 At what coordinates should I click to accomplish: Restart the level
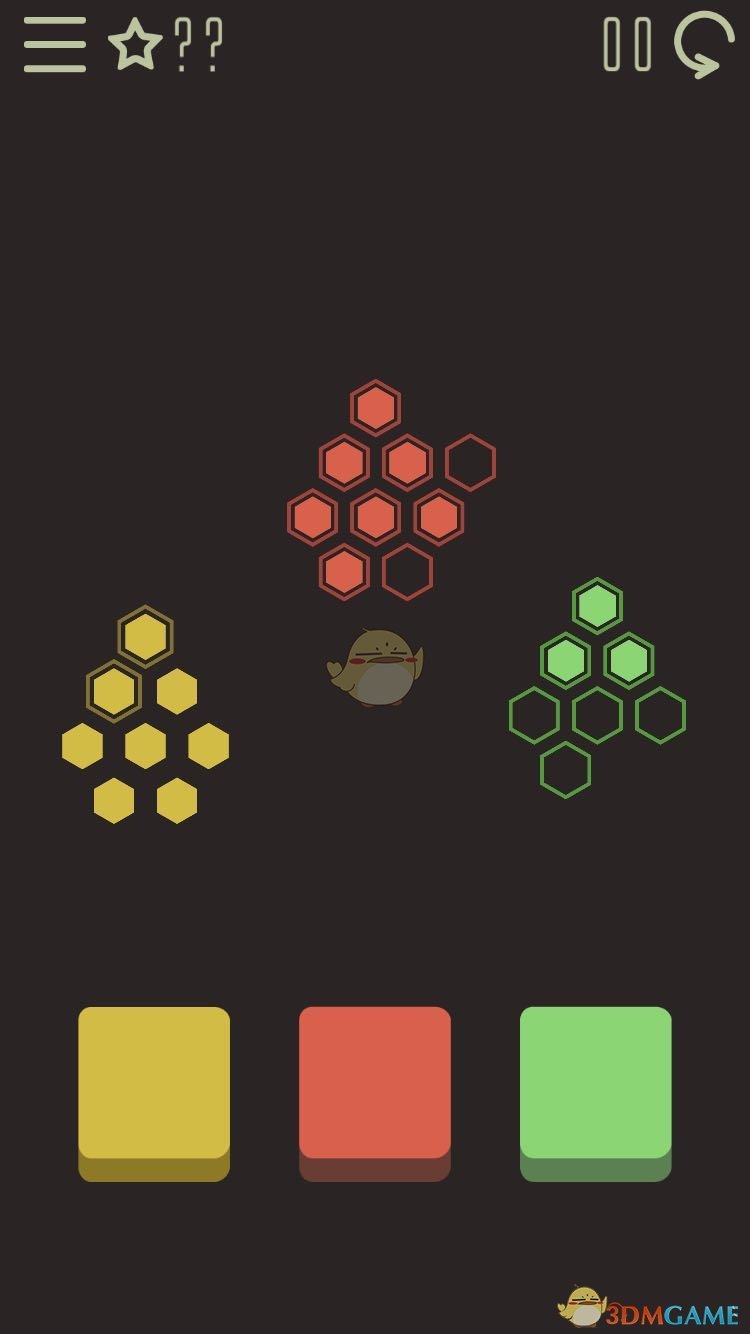point(704,45)
